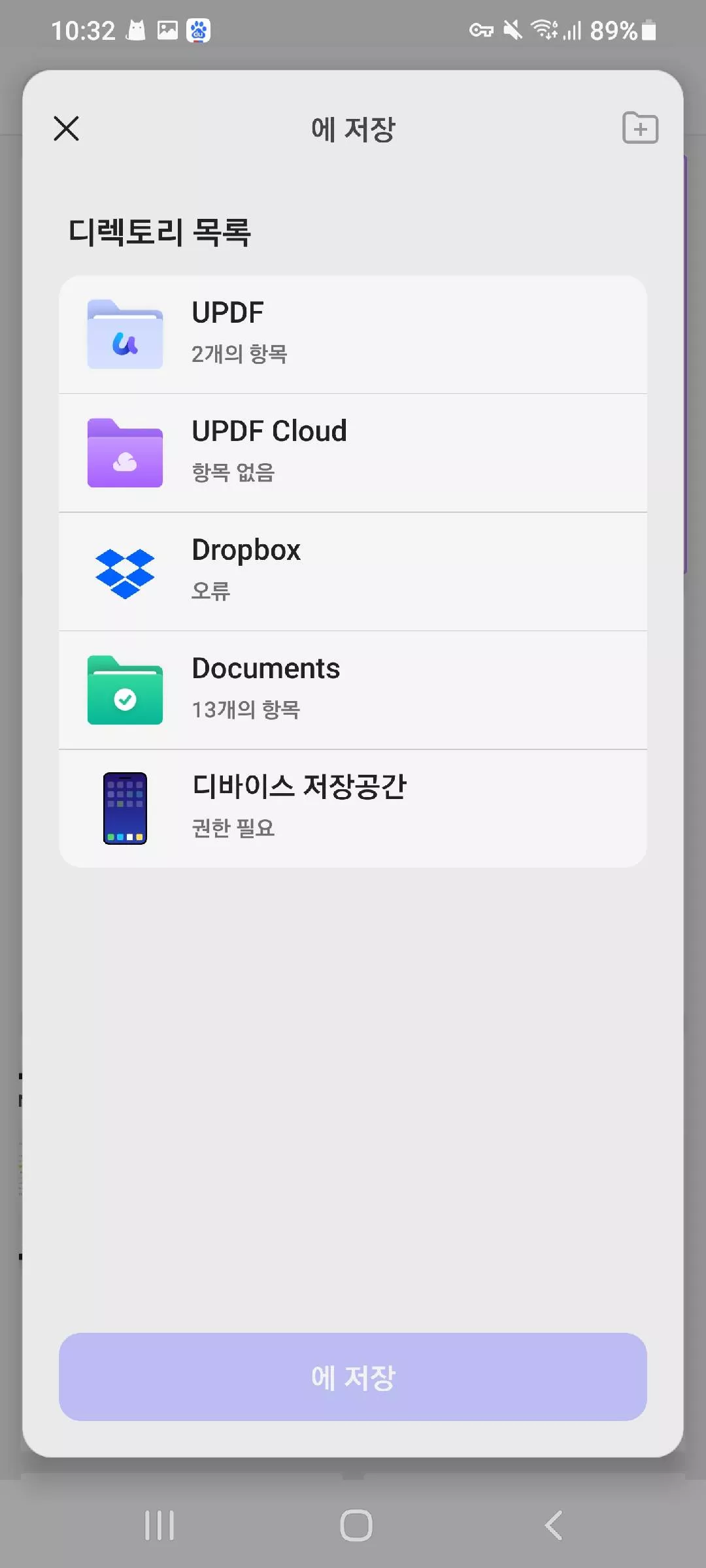Click the new folder icon at top right
The width and height of the screenshot is (706, 1568).
click(639, 129)
